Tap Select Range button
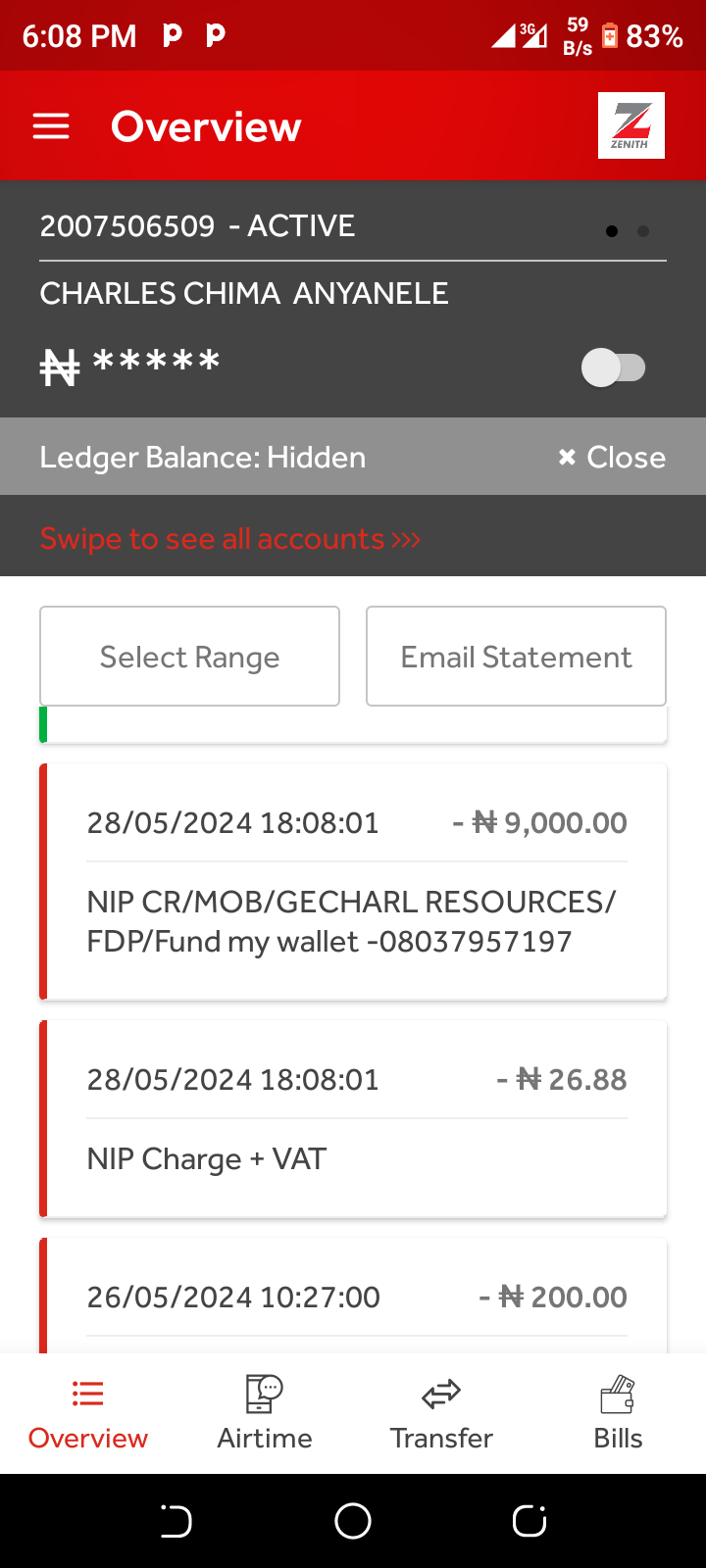This screenshot has width=706, height=1568. click(x=189, y=657)
